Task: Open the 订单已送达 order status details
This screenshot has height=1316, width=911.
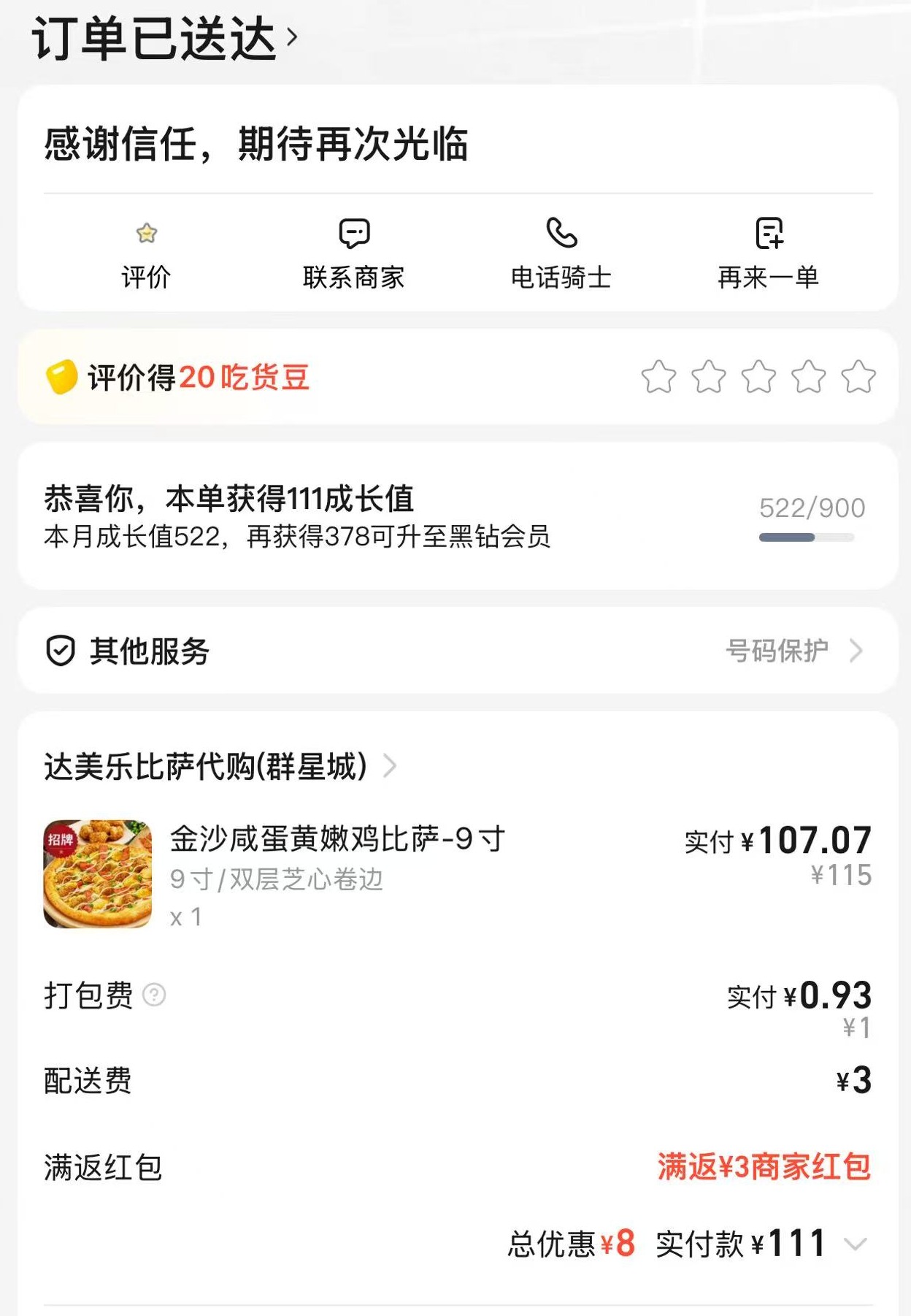Action: click(x=165, y=38)
